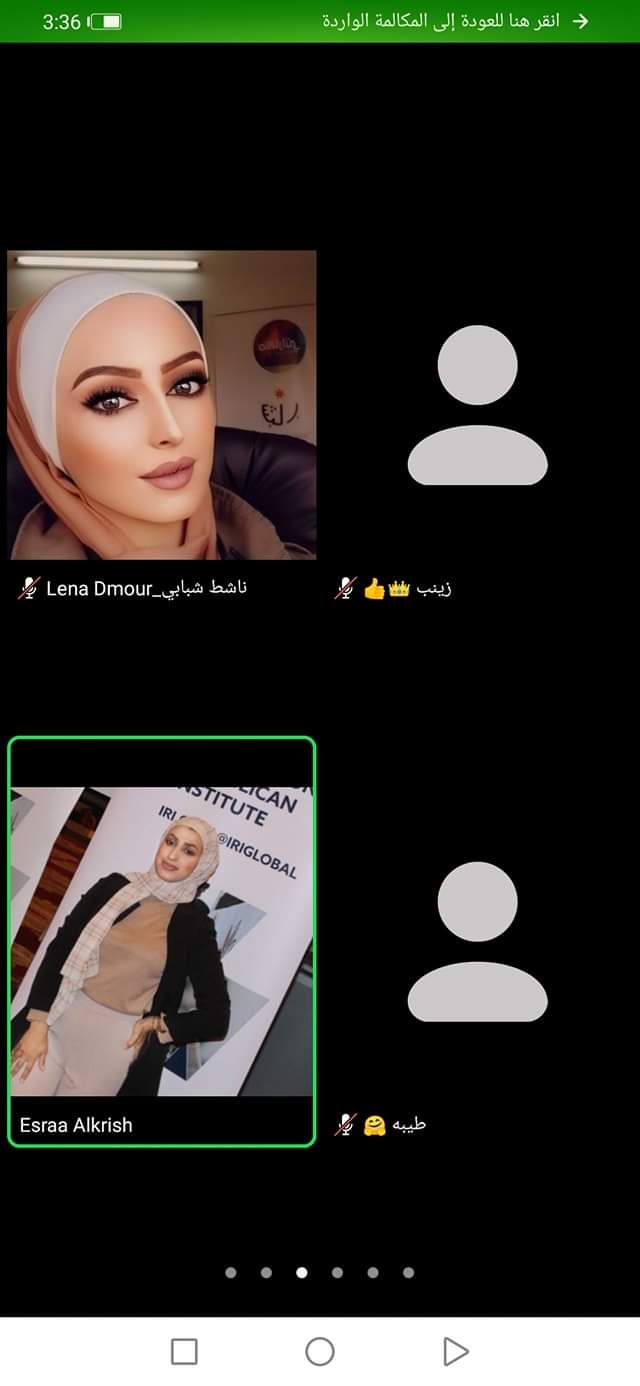Go to the last gallery page dot

tap(408, 1273)
